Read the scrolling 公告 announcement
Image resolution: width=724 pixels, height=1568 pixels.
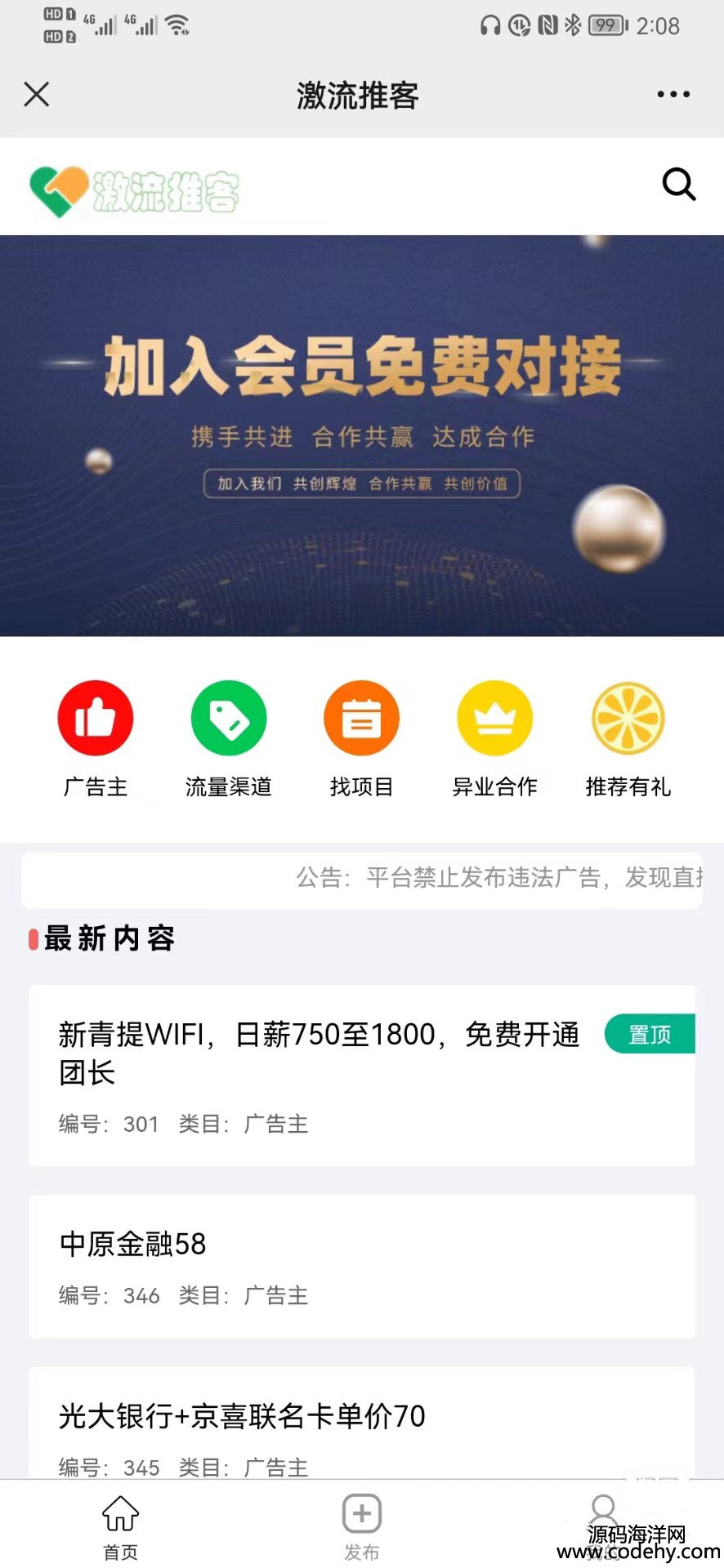(x=498, y=878)
